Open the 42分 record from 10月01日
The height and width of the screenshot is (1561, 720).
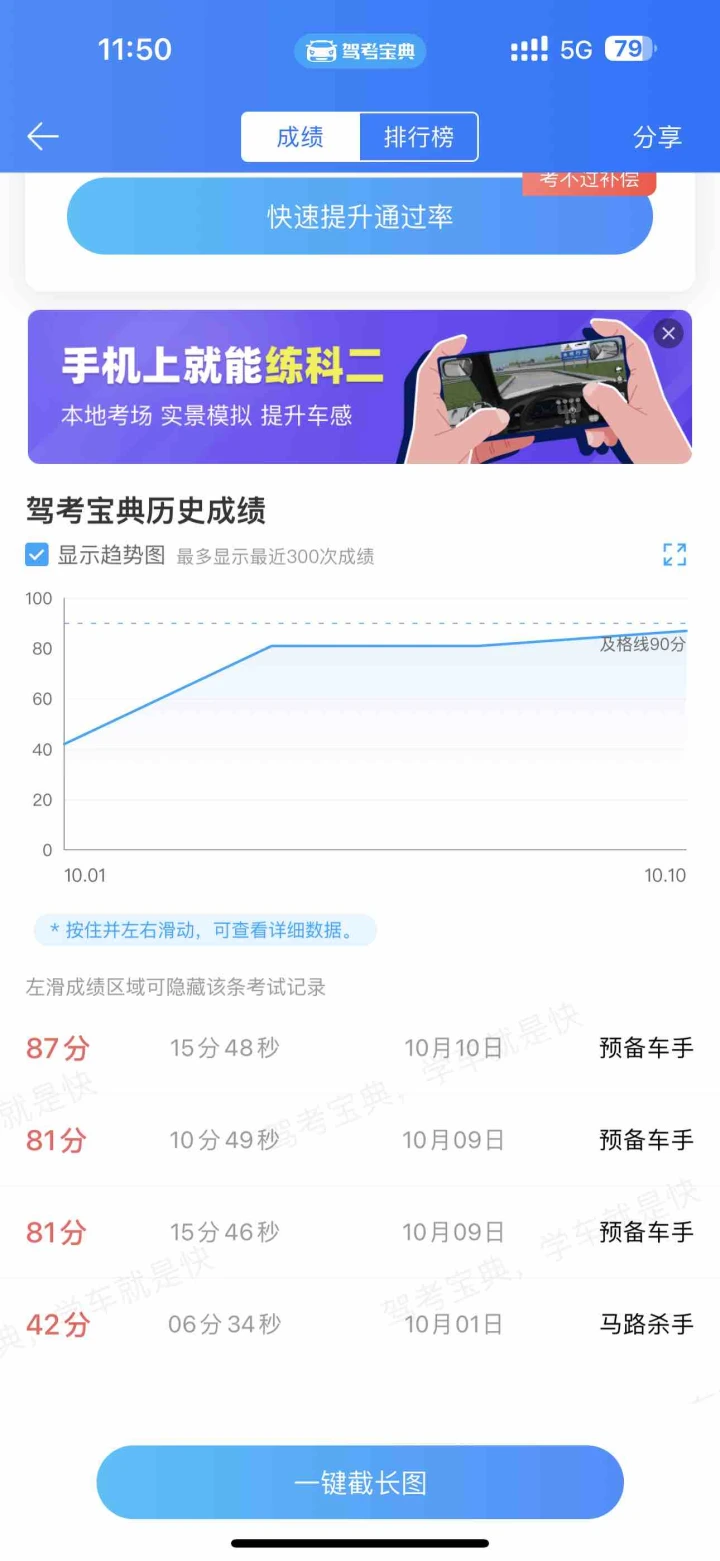[360, 1325]
